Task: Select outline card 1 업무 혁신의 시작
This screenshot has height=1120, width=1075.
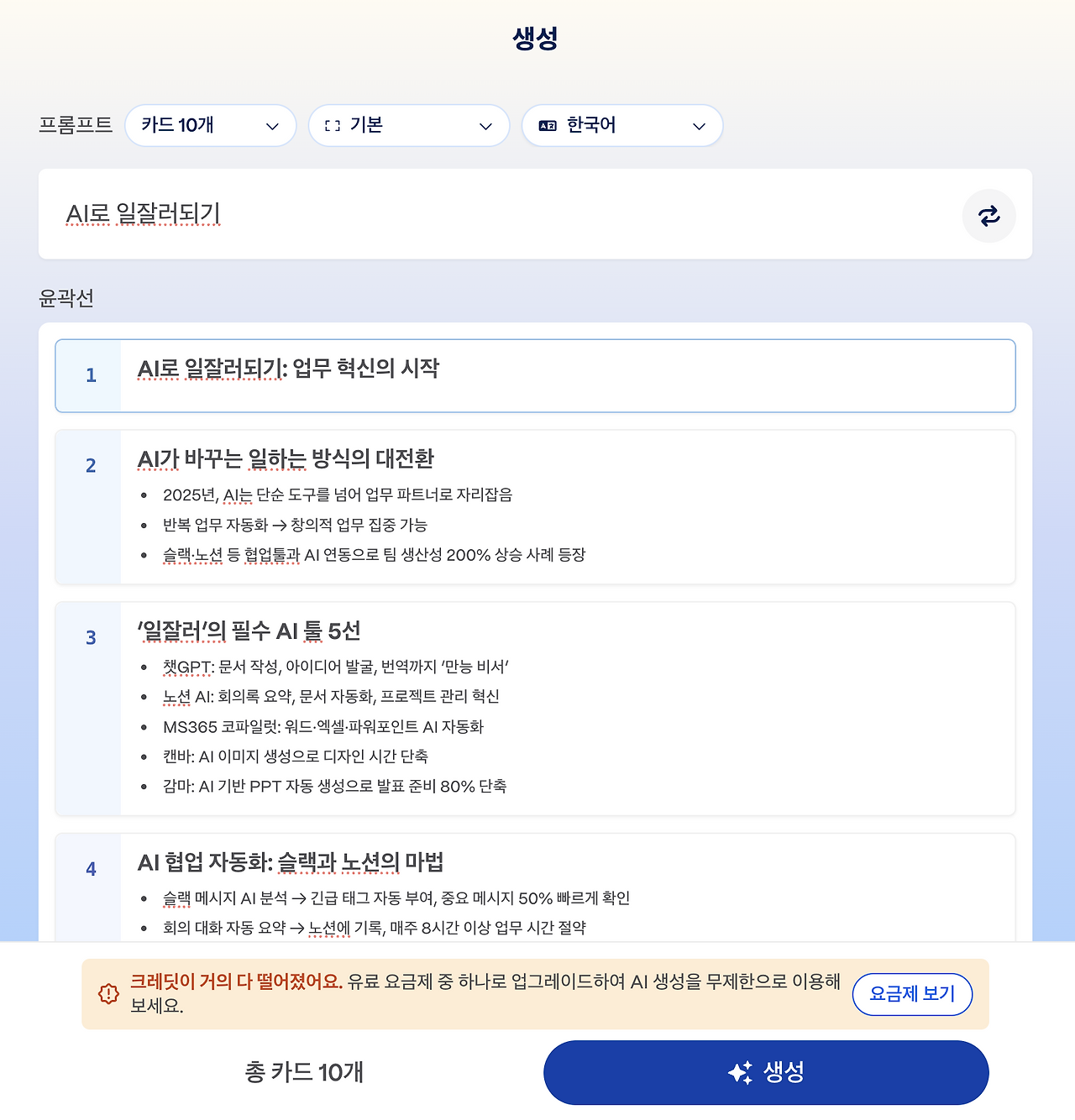Action: [x=535, y=375]
